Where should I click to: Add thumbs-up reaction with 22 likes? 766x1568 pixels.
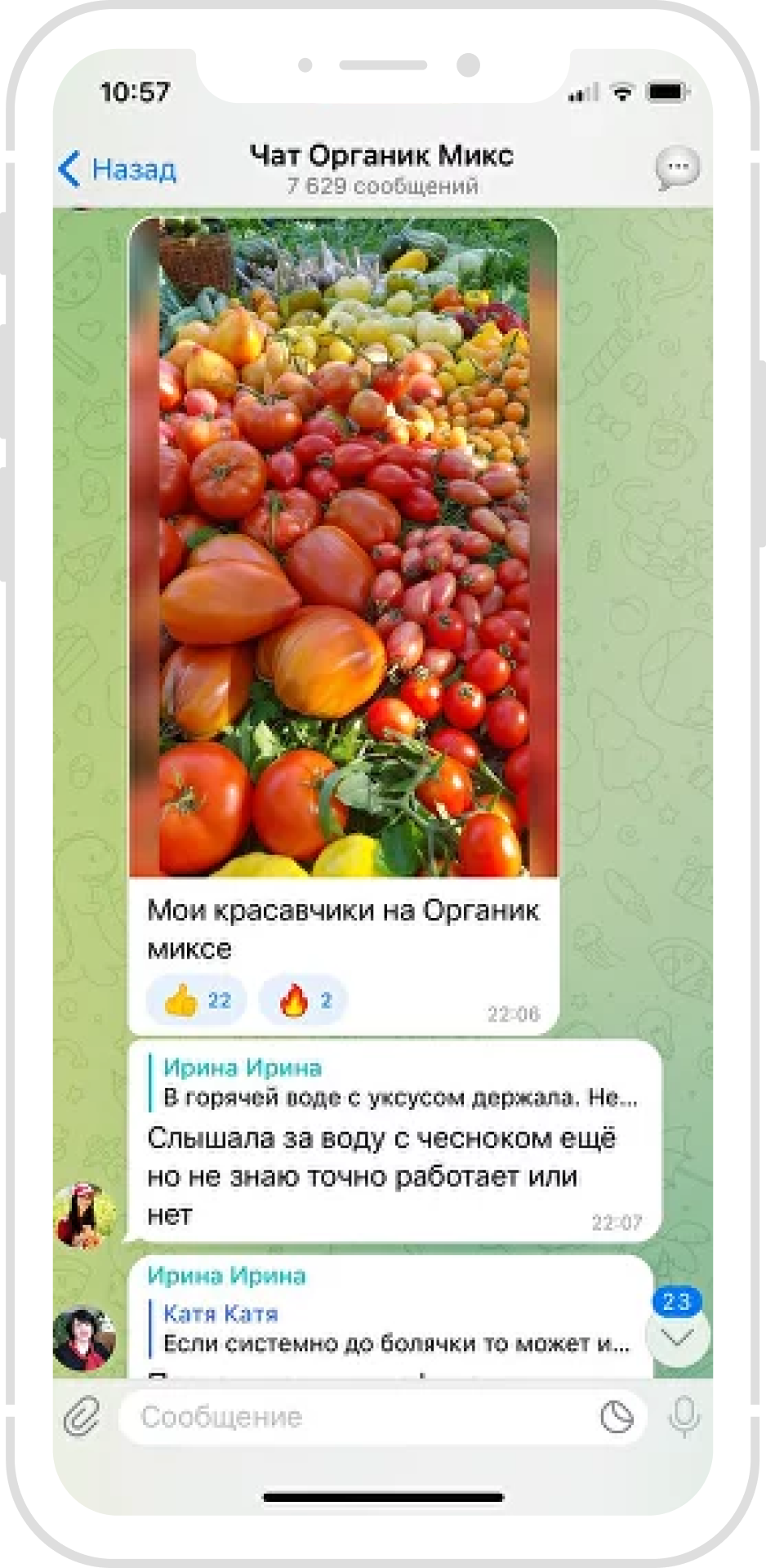[196, 1000]
